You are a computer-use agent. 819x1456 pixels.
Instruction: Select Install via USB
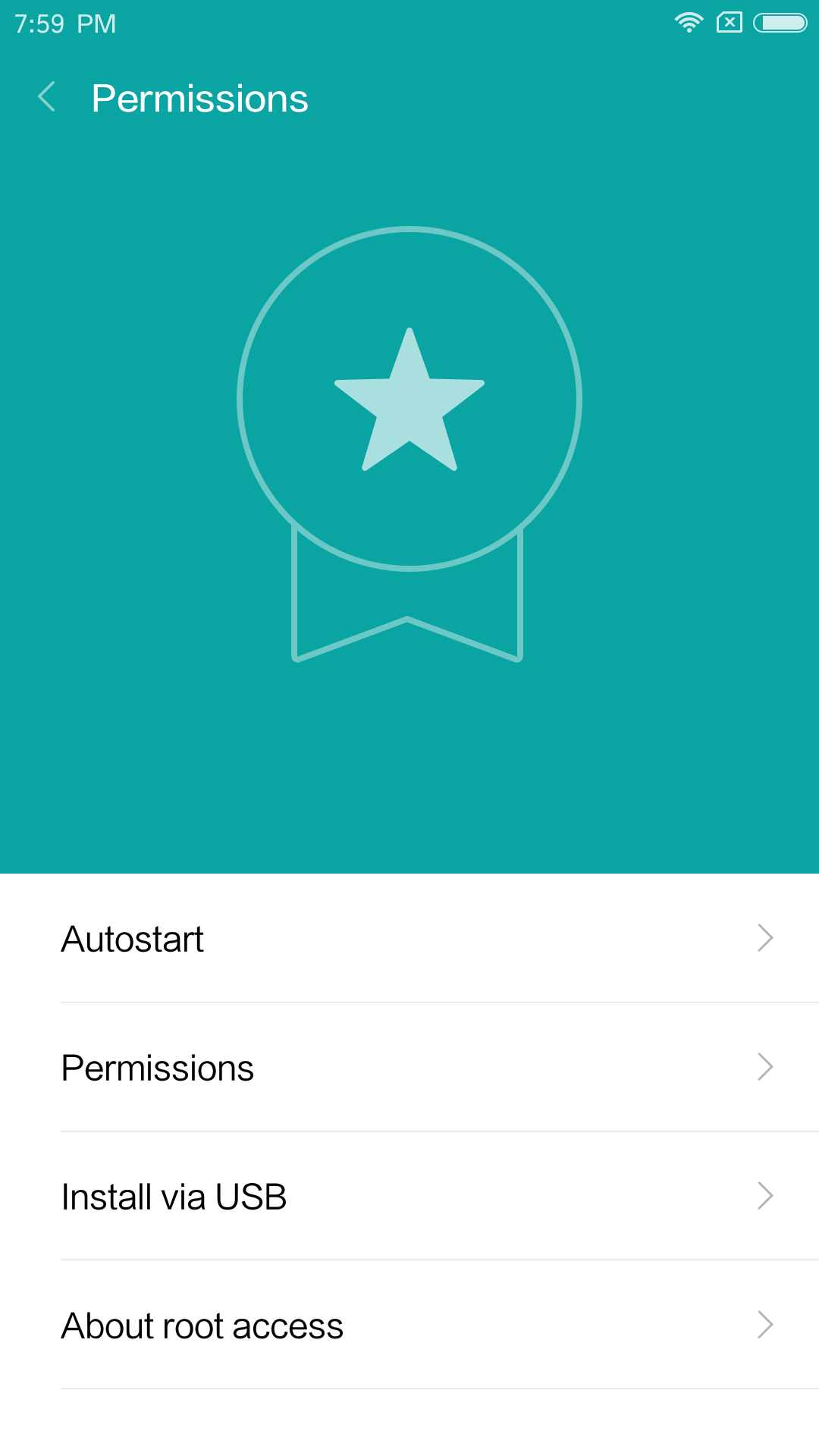click(409, 1197)
